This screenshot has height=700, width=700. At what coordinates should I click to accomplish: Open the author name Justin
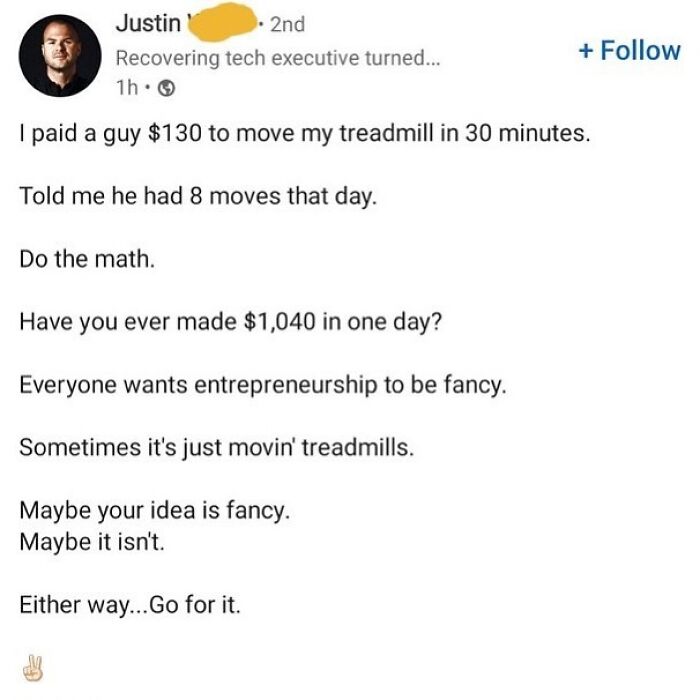(150, 23)
